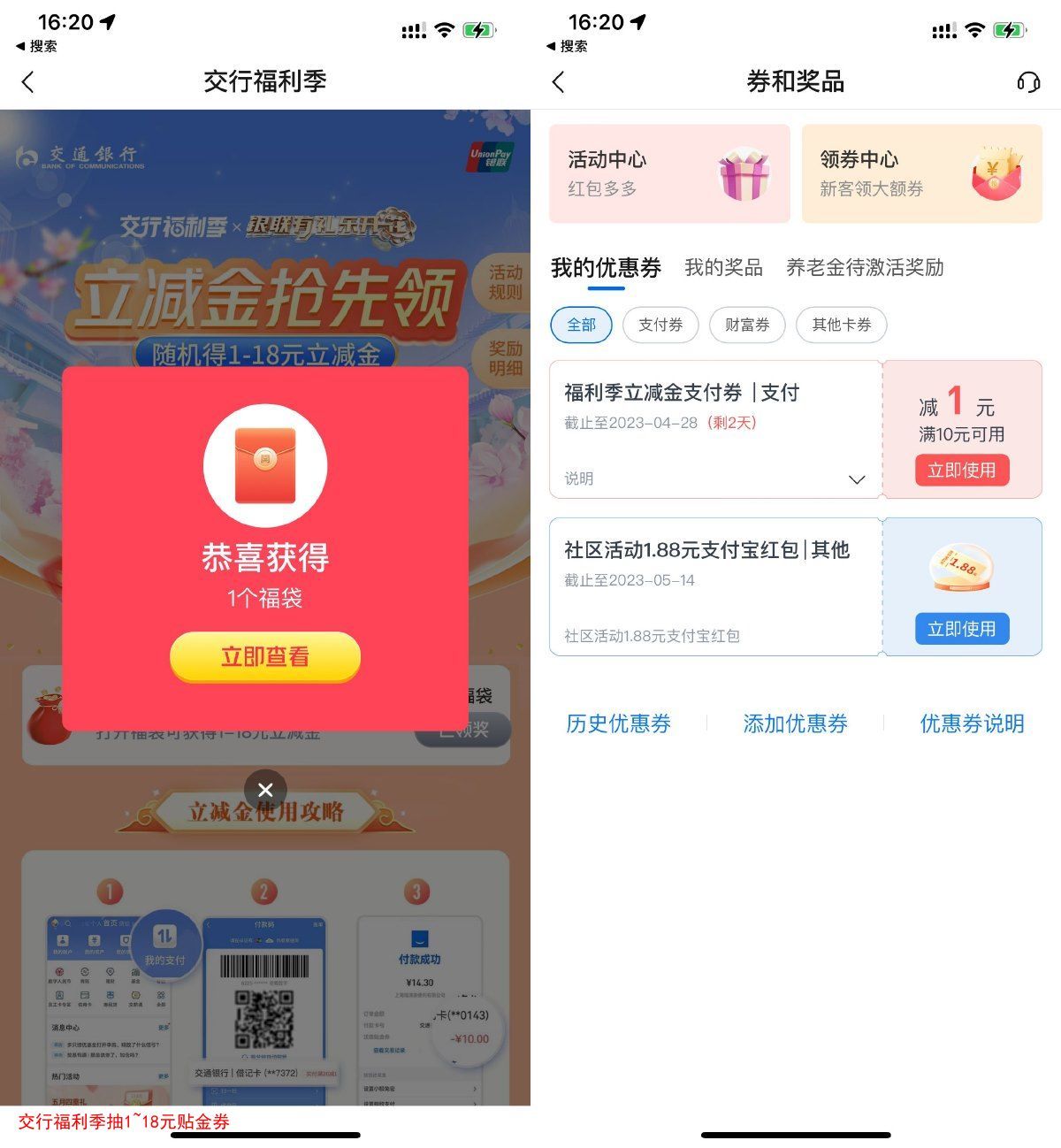Viewport: 1061px width, 1148px height.
Task: Tap 立即查看 in the 恭喜获得 popup
Action: pos(265,656)
